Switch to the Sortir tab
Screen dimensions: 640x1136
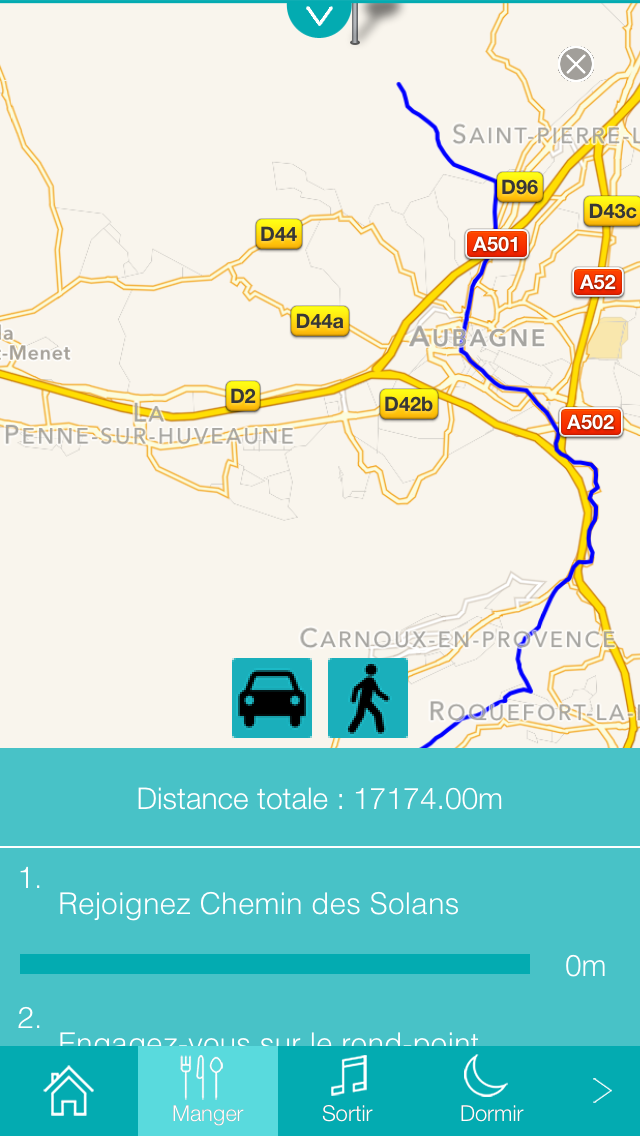(x=347, y=1091)
